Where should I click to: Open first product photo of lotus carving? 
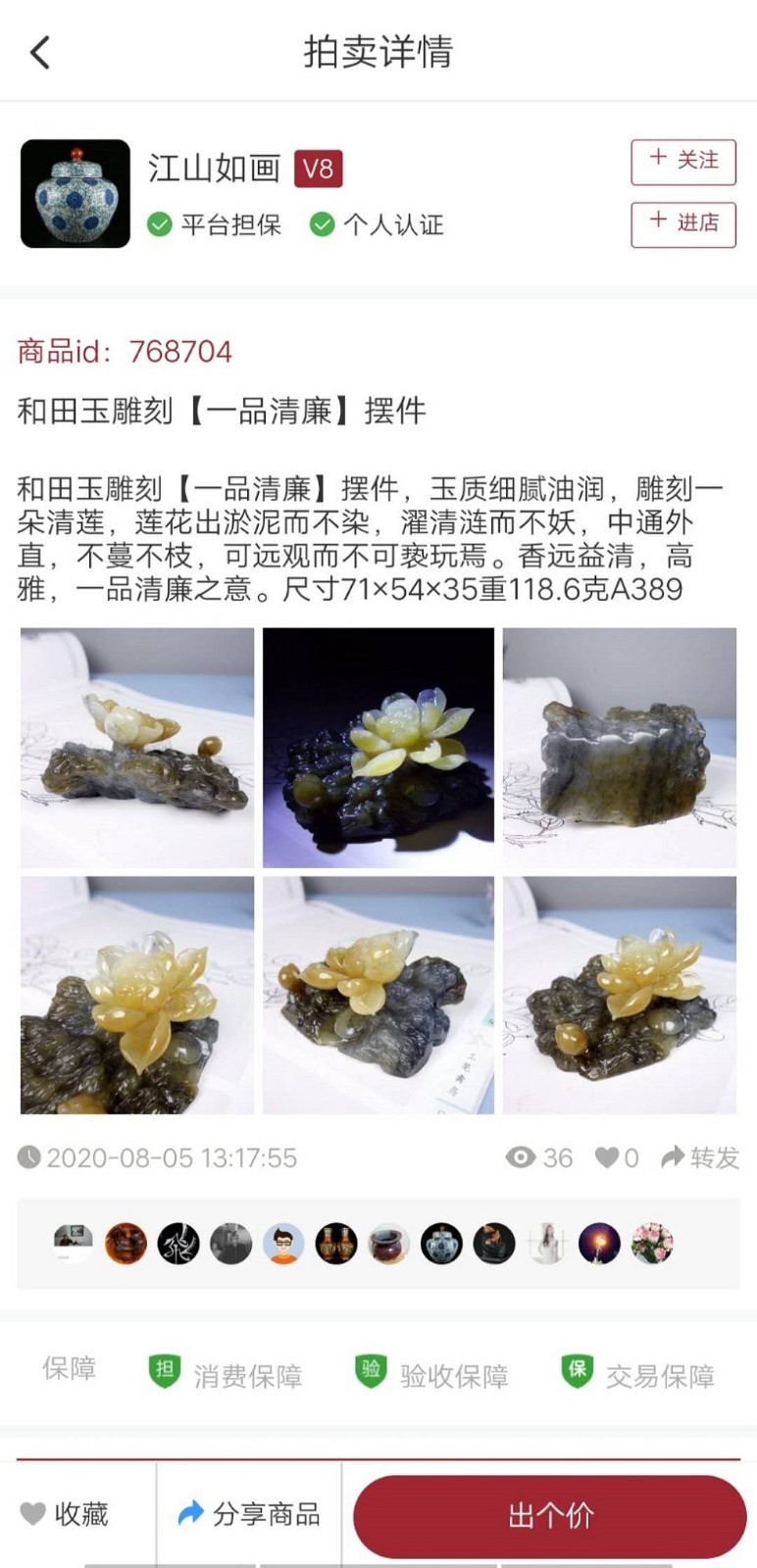[137, 747]
